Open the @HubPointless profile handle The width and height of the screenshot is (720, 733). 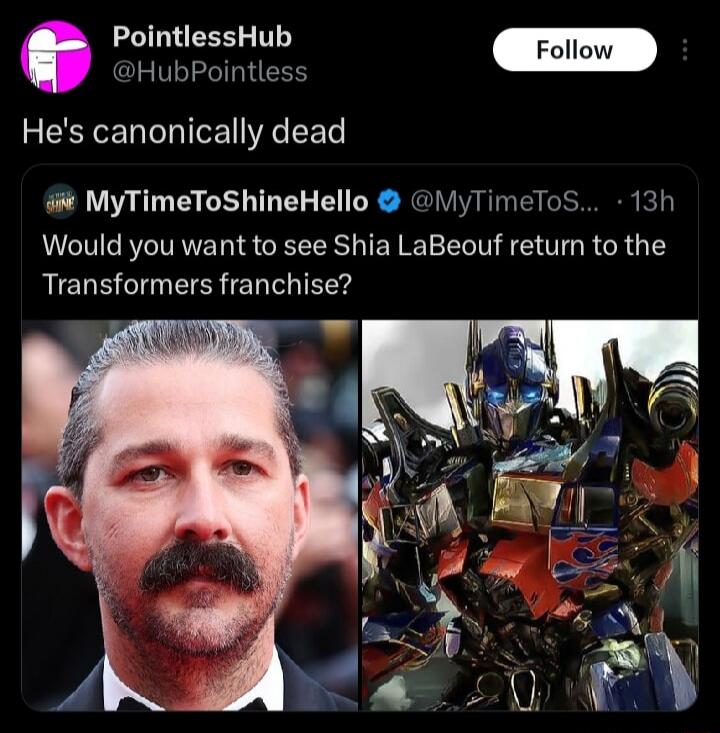[x=210, y=72]
